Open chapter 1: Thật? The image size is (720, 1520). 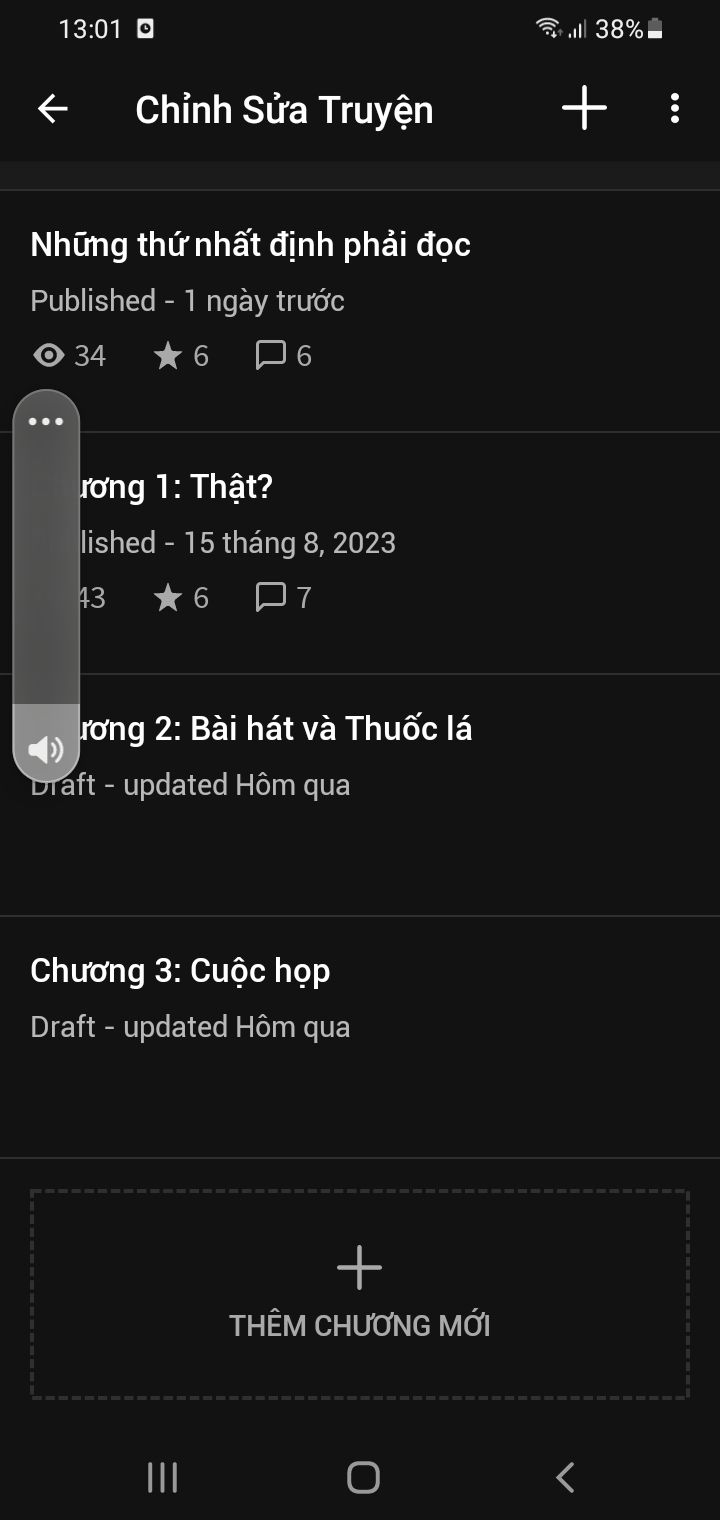coord(360,553)
